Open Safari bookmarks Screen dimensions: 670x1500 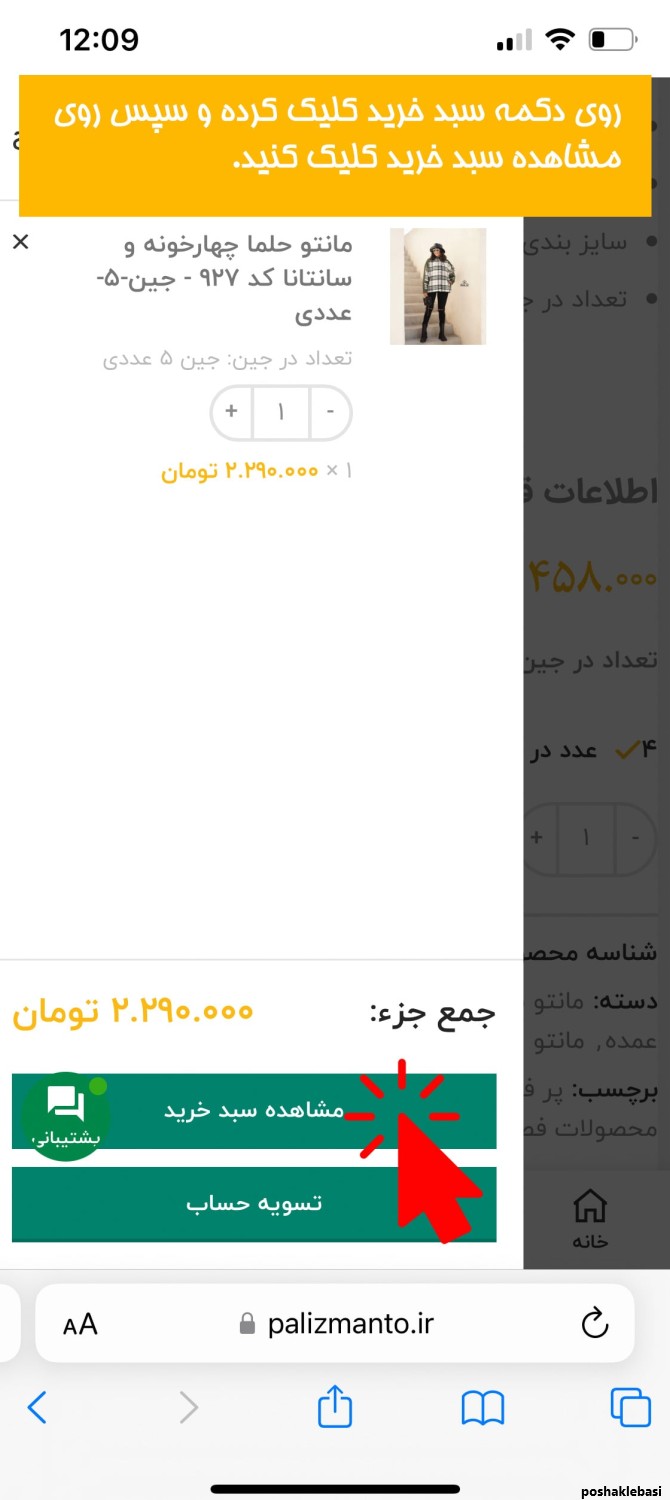(482, 1408)
